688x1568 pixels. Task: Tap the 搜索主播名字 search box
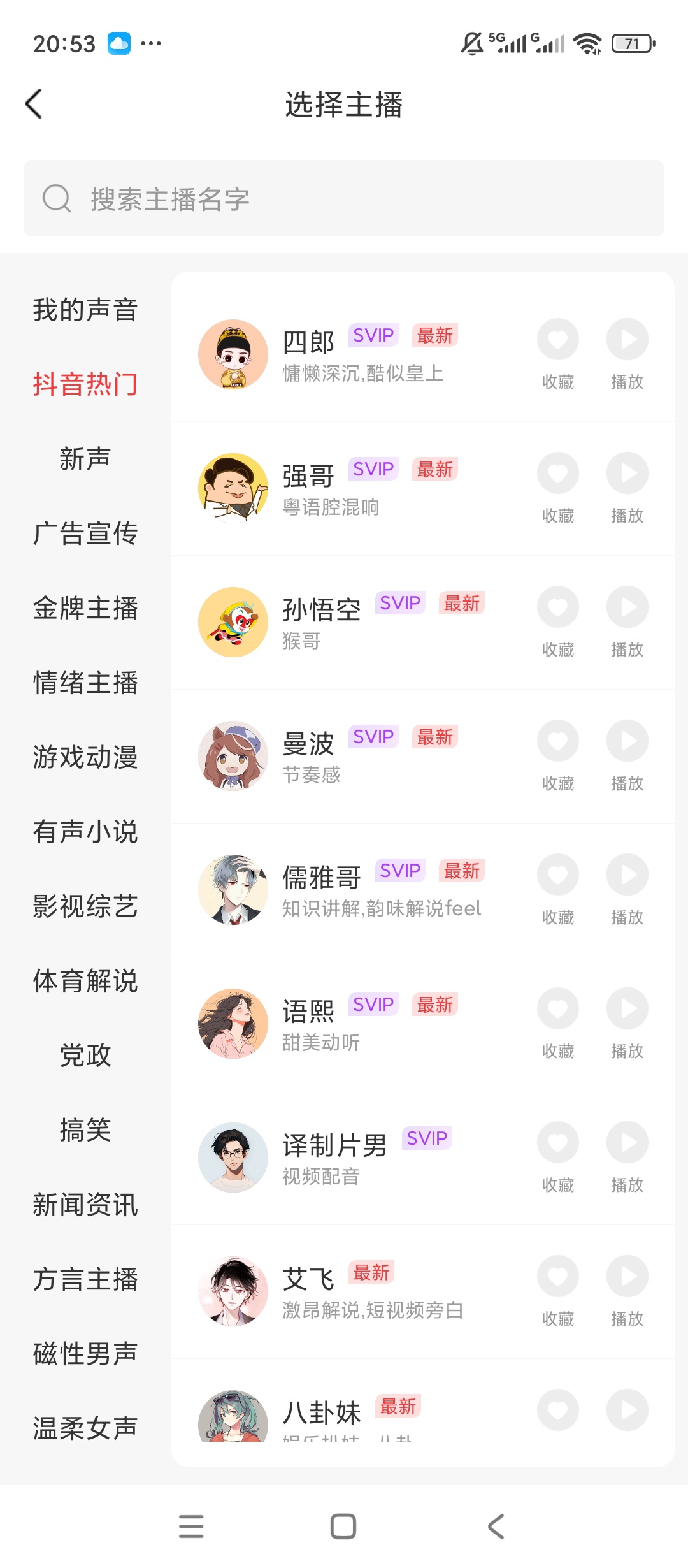coord(344,198)
